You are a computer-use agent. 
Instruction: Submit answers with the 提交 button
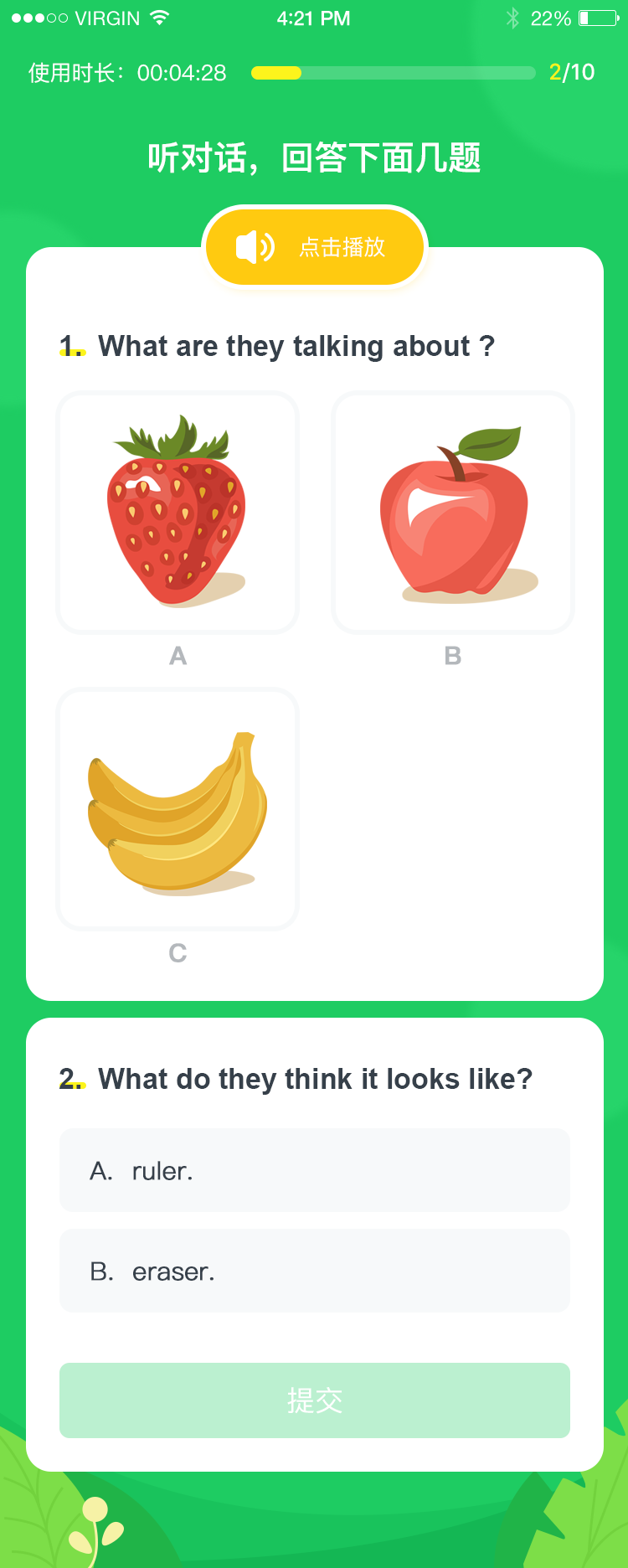pos(315,1400)
